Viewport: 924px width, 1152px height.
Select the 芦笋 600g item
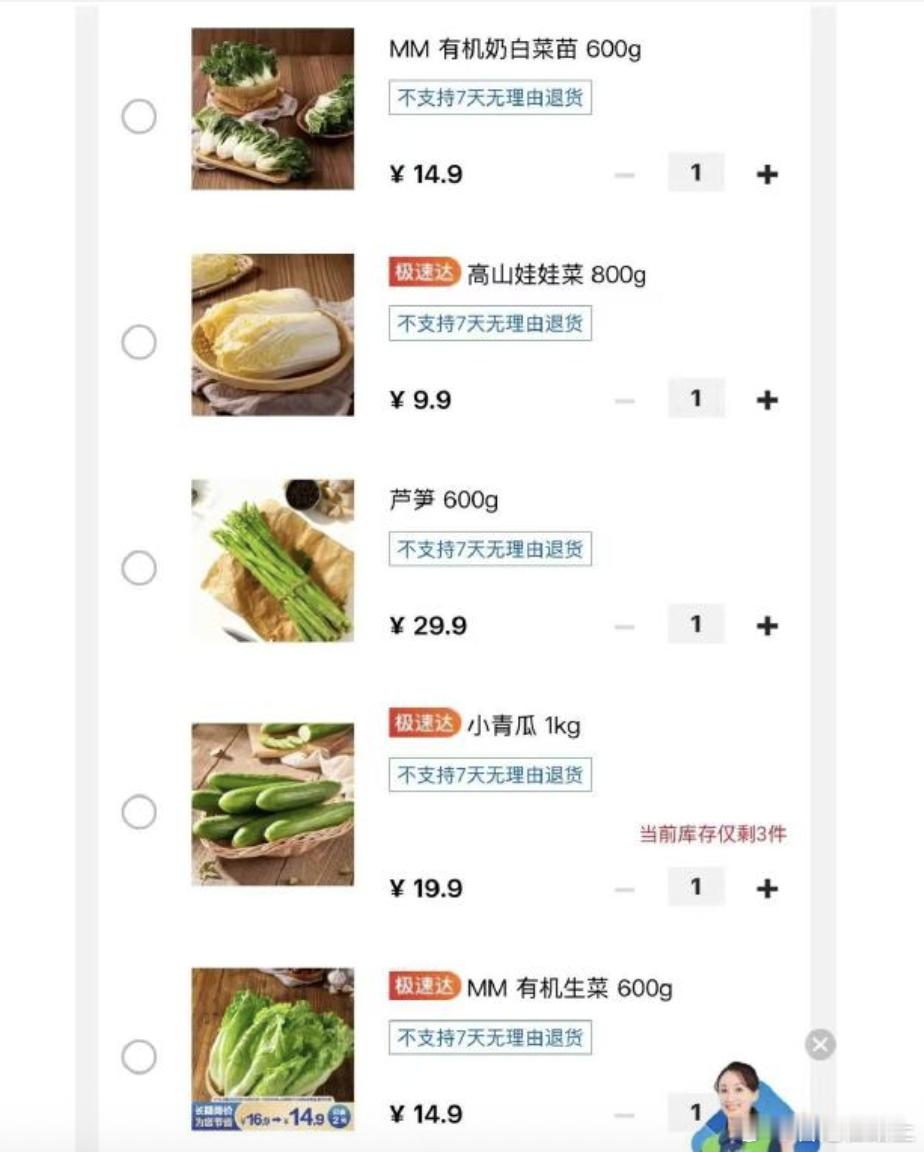point(139,568)
